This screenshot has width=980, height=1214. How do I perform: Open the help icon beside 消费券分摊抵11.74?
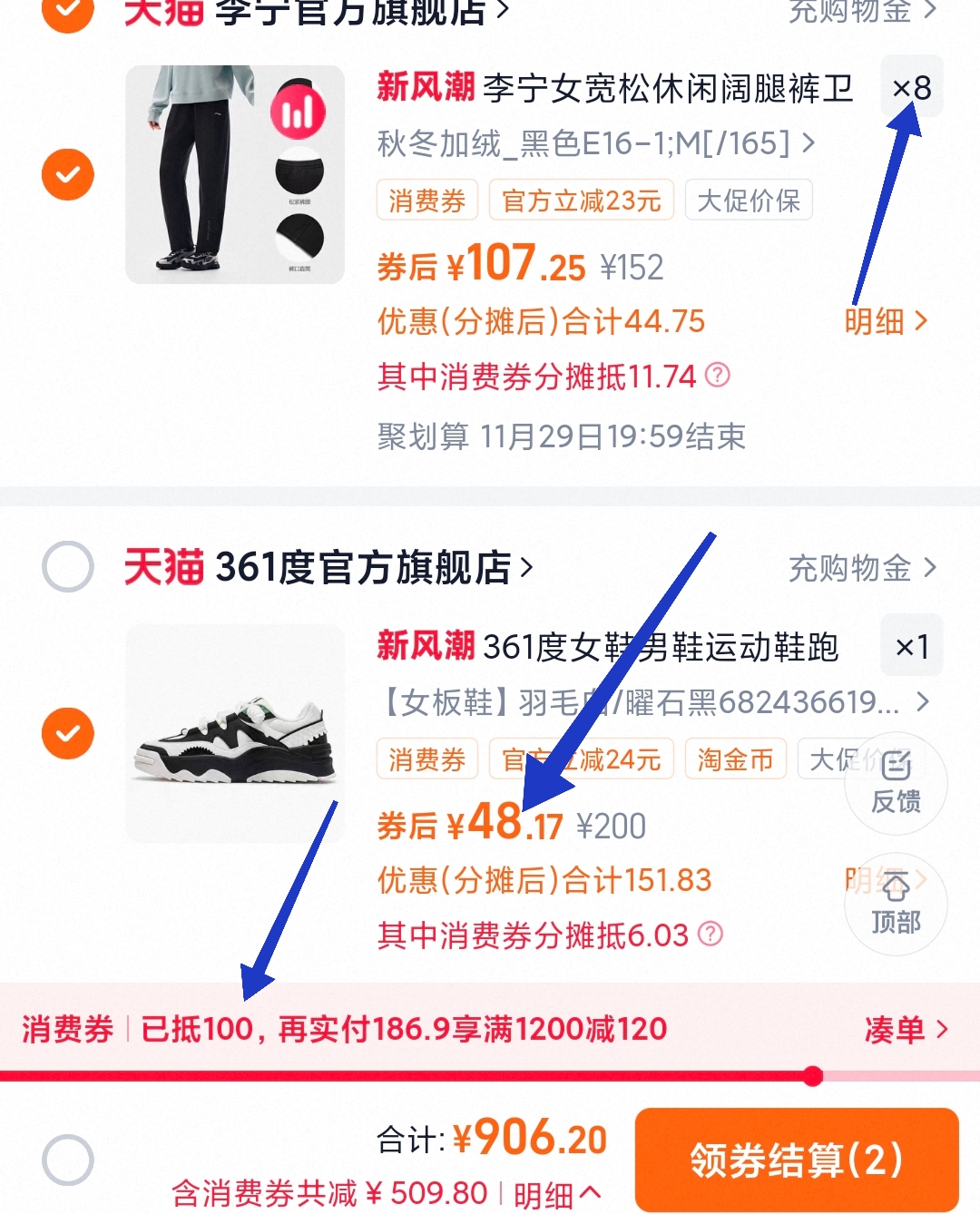[x=718, y=375]
